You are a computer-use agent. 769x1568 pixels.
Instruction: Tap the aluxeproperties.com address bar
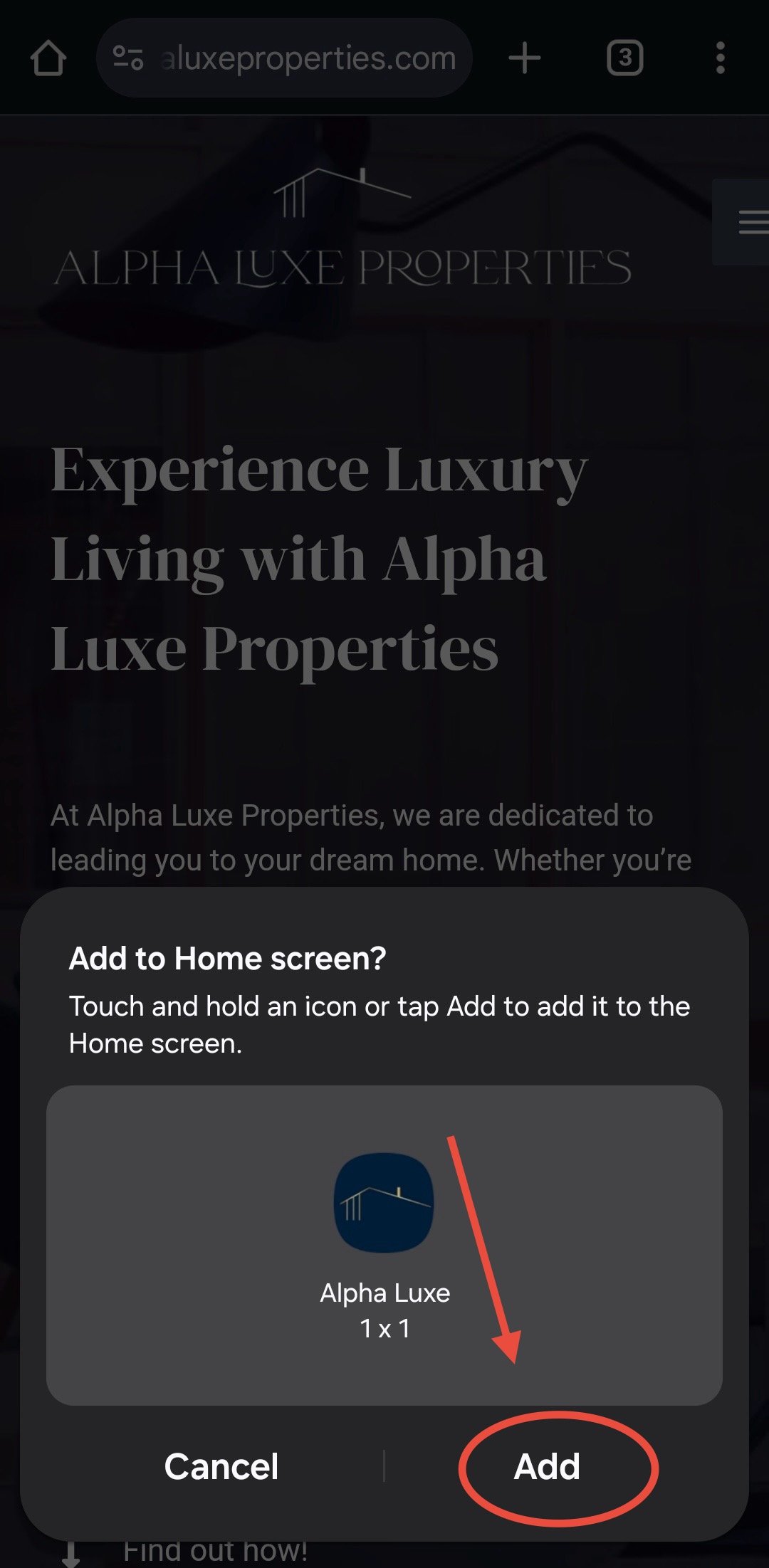pos(308,58)
